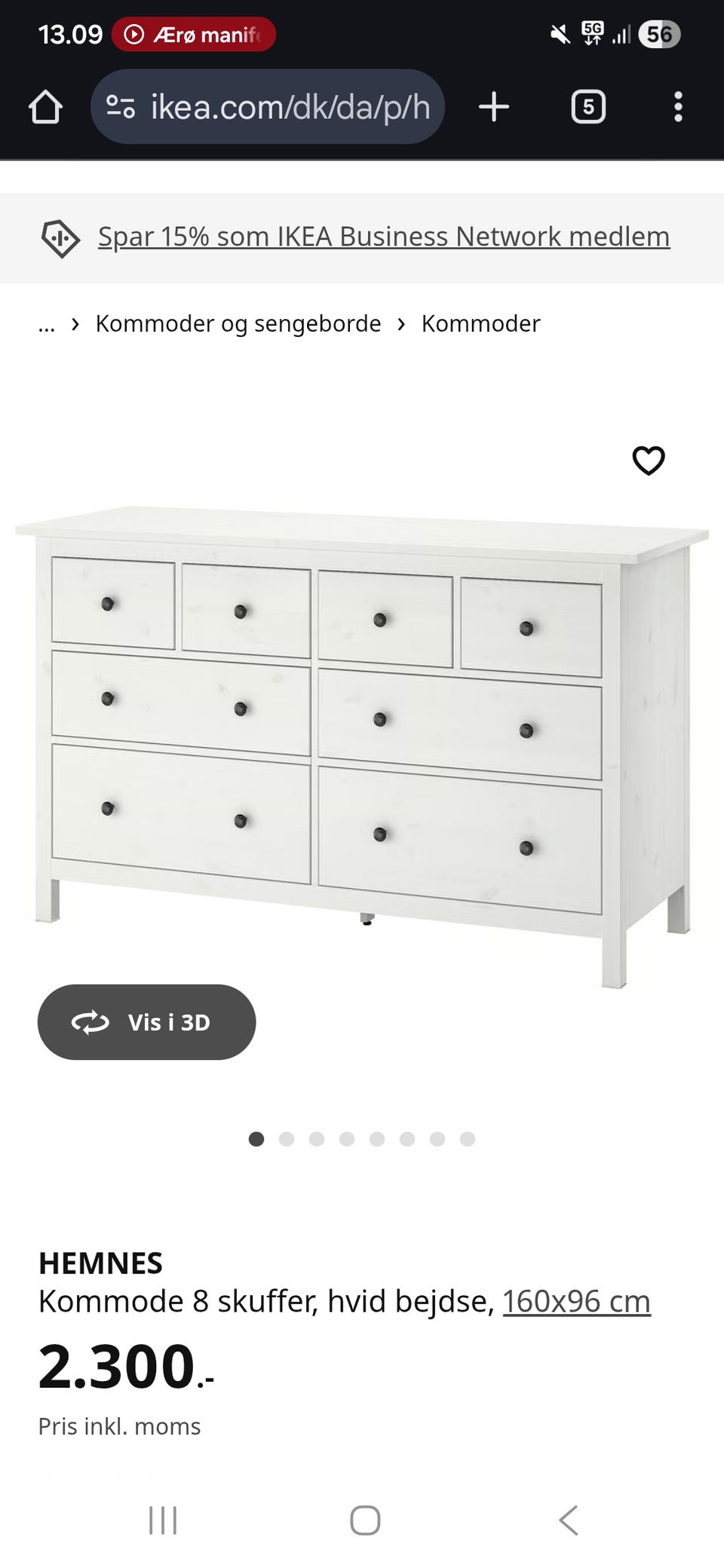Open the browser overflow menu
Viewport: 724px width, 1568px height.
point(680,106)
